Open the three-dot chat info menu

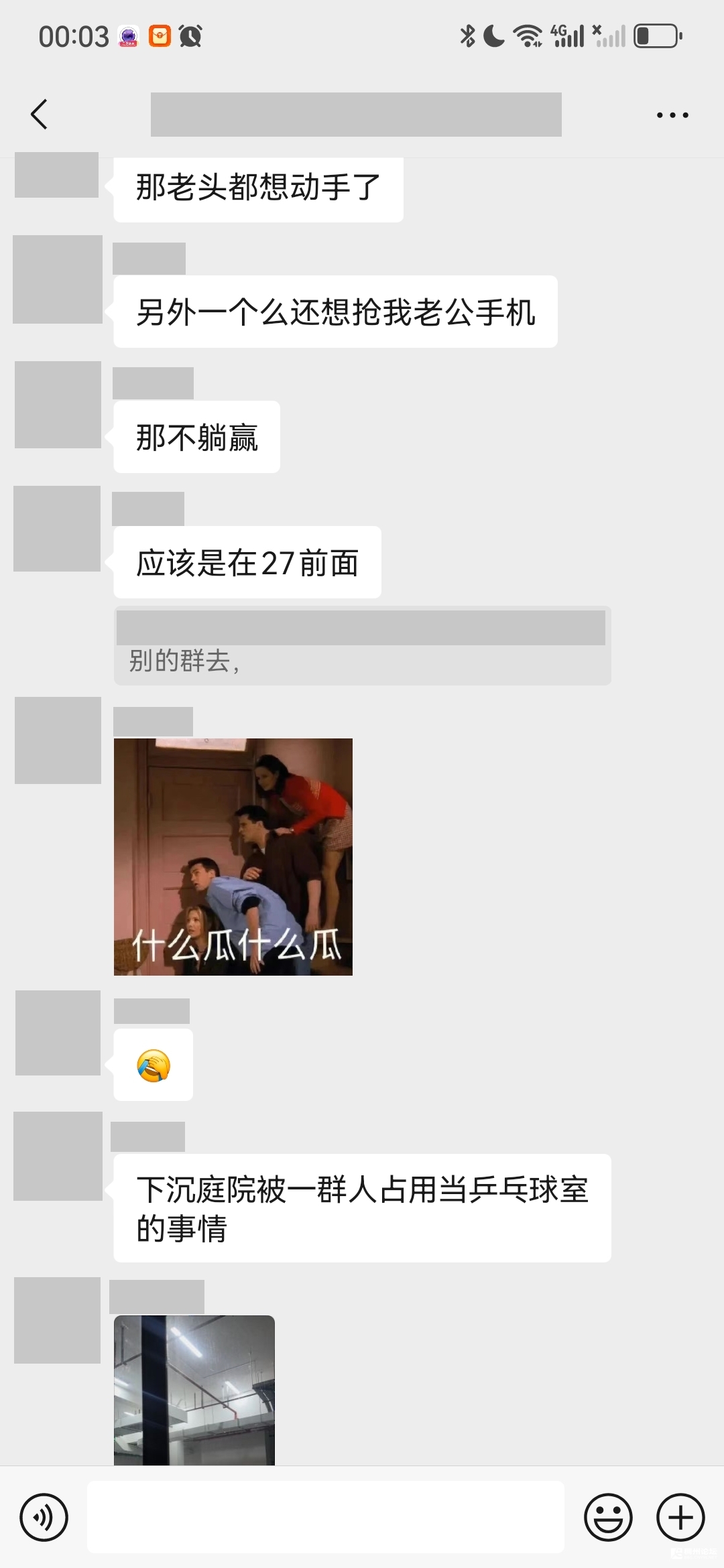point(672,115)
